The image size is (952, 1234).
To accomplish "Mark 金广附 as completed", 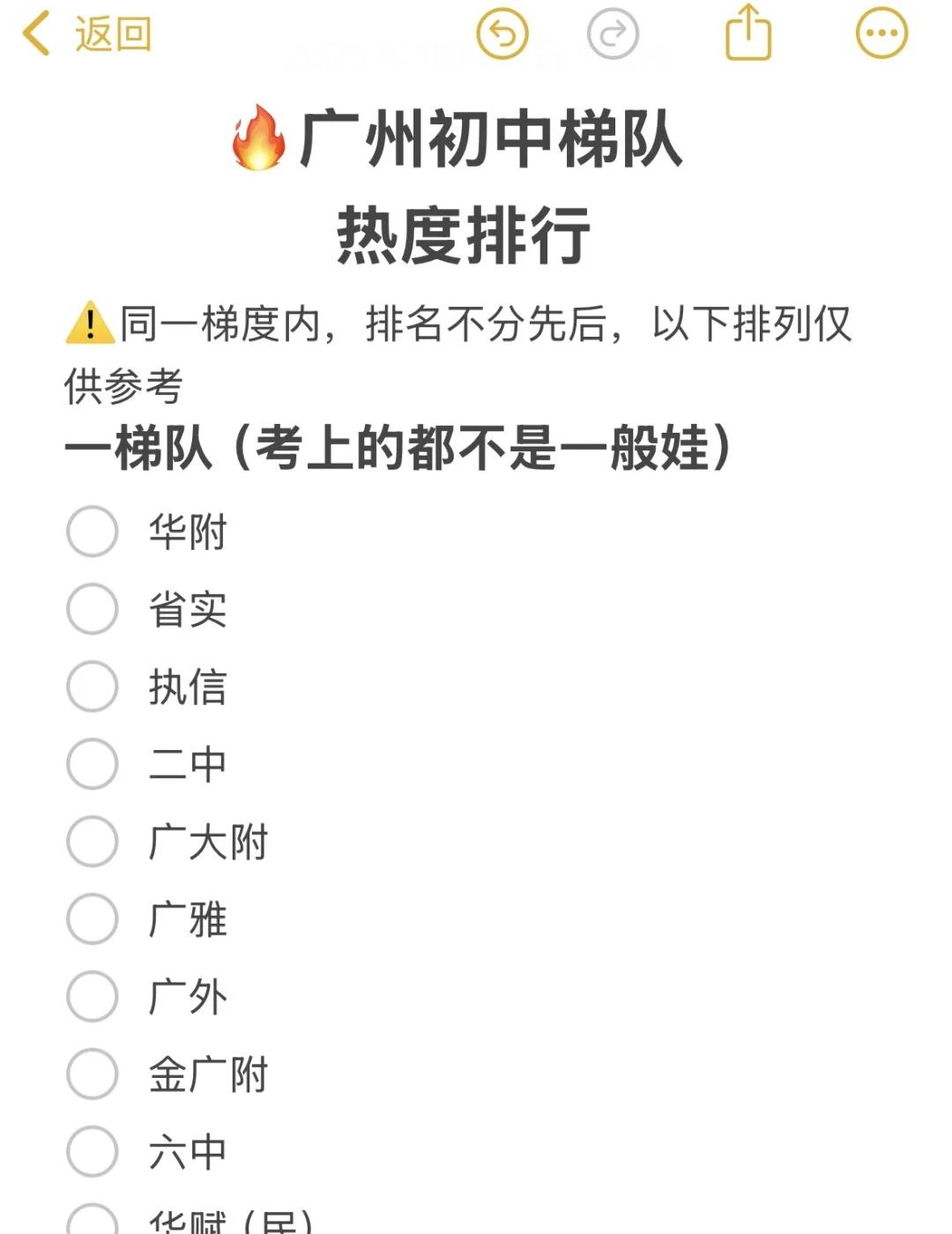I will point(92,1074).
